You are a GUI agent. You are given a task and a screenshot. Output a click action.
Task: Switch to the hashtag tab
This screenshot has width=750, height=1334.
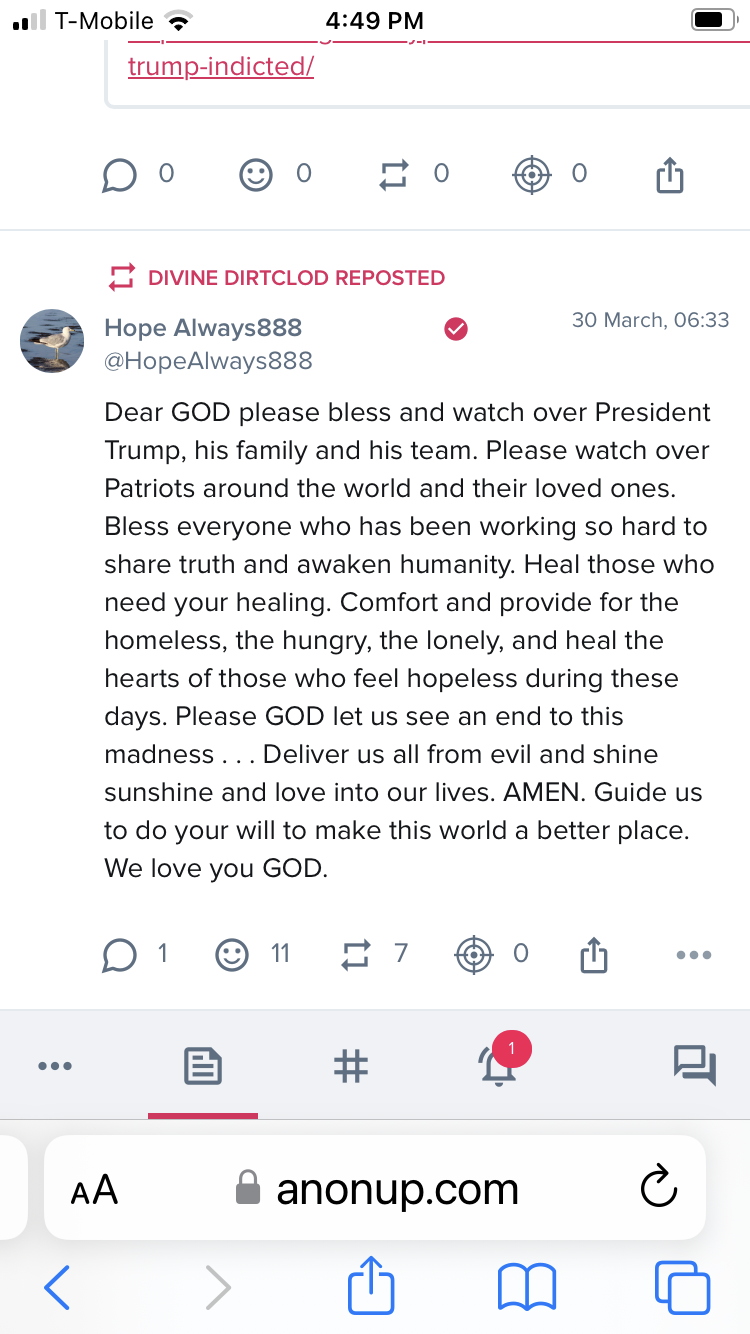point(350,1066)
